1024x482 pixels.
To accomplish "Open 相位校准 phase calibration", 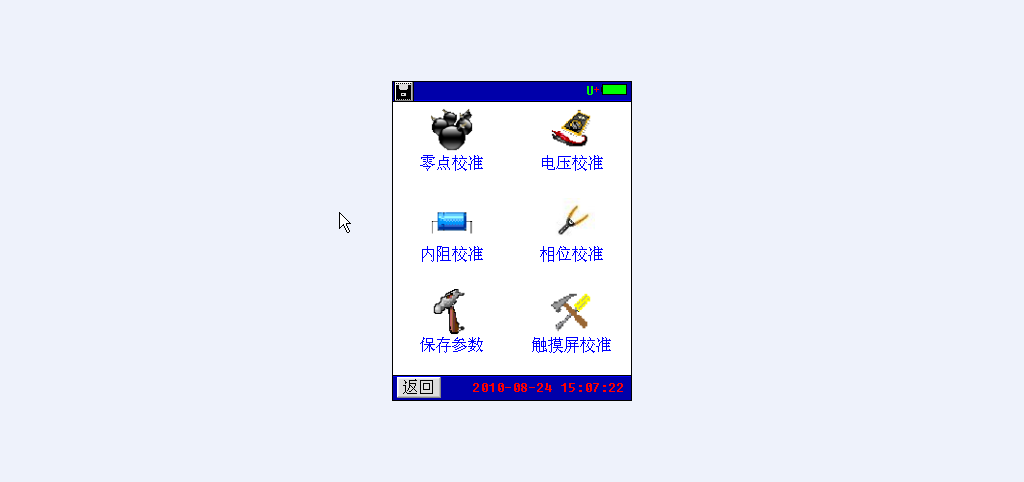I will click(572, 232).
